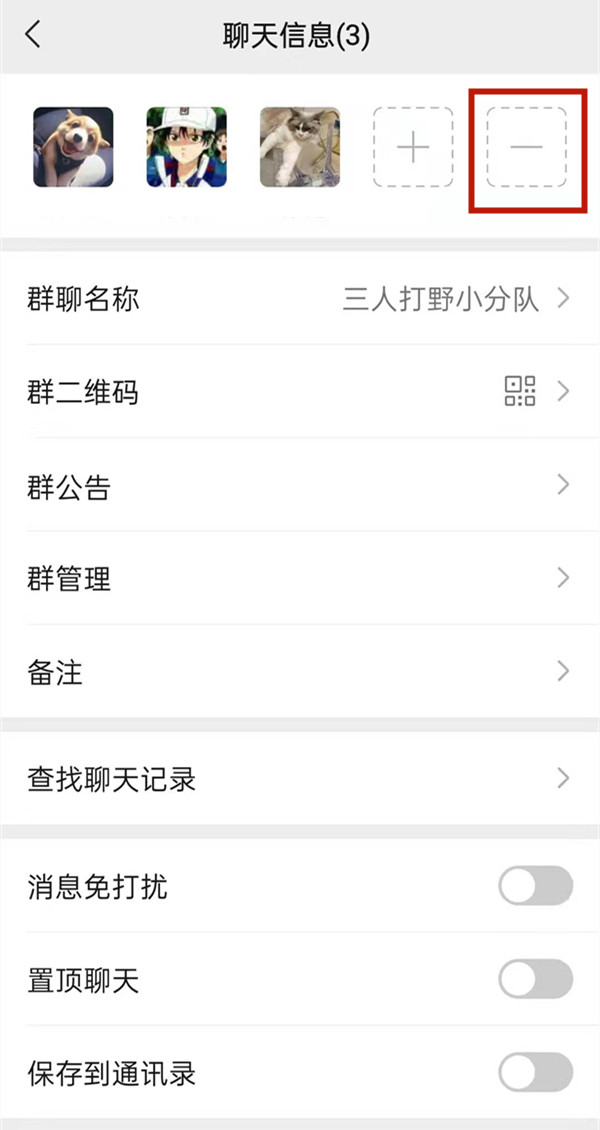Viewport: 600px width, 1130px height.
Task: Open the anime boy avatar member profile
Action: coord(186,147)
